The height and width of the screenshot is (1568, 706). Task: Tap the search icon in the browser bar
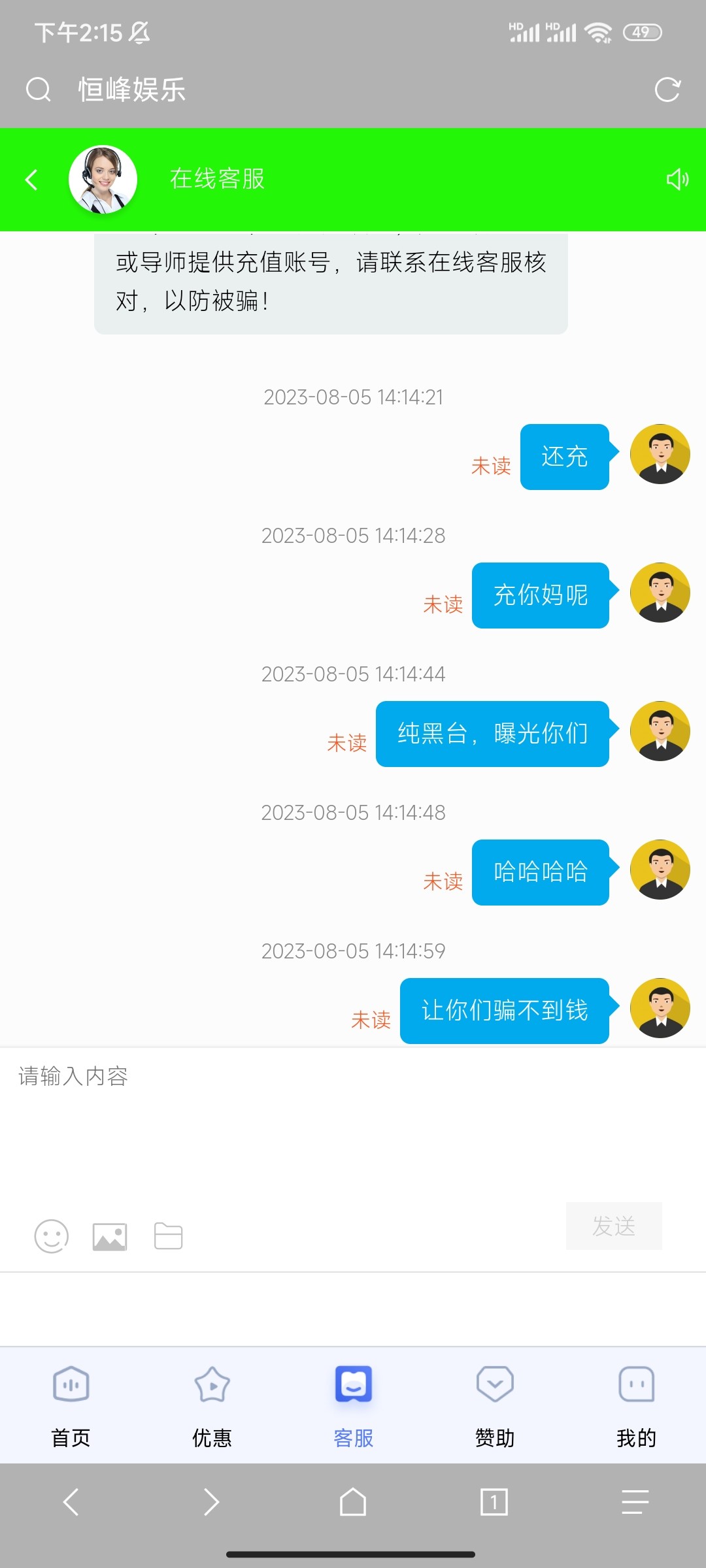pyautogui.click(x=38, y=90)
